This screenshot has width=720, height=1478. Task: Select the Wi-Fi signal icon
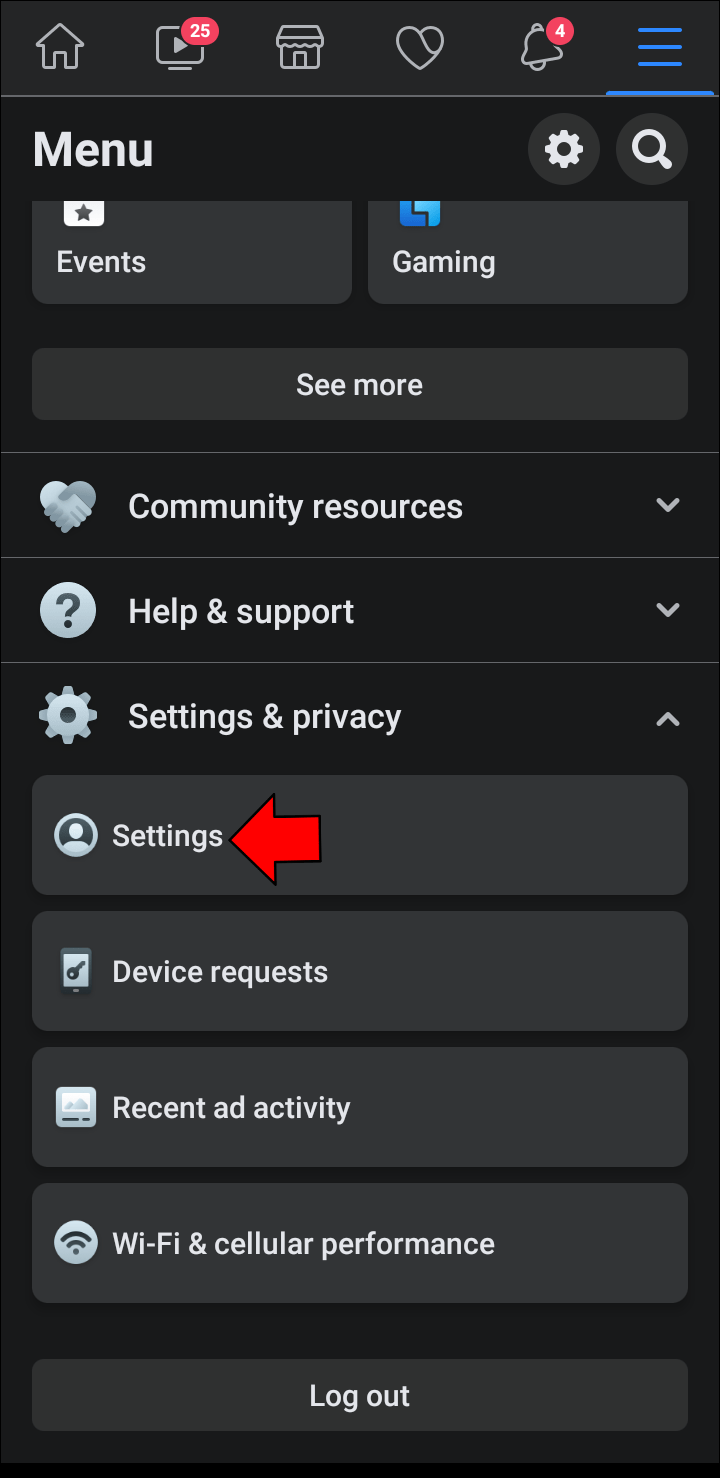click(x=75, y=1243)
